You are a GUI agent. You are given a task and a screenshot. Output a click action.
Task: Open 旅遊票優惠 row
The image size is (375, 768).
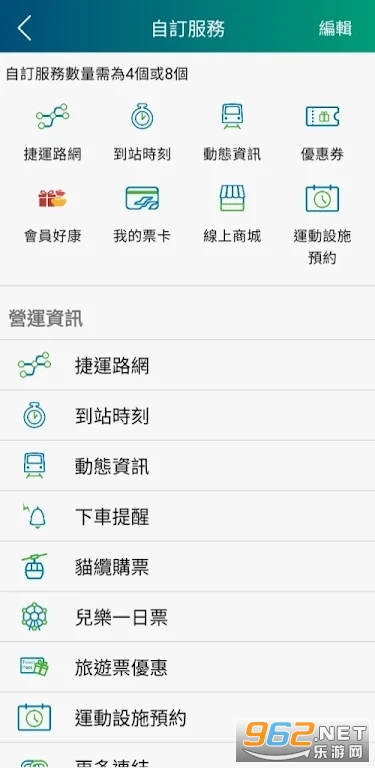coord(188,667)
